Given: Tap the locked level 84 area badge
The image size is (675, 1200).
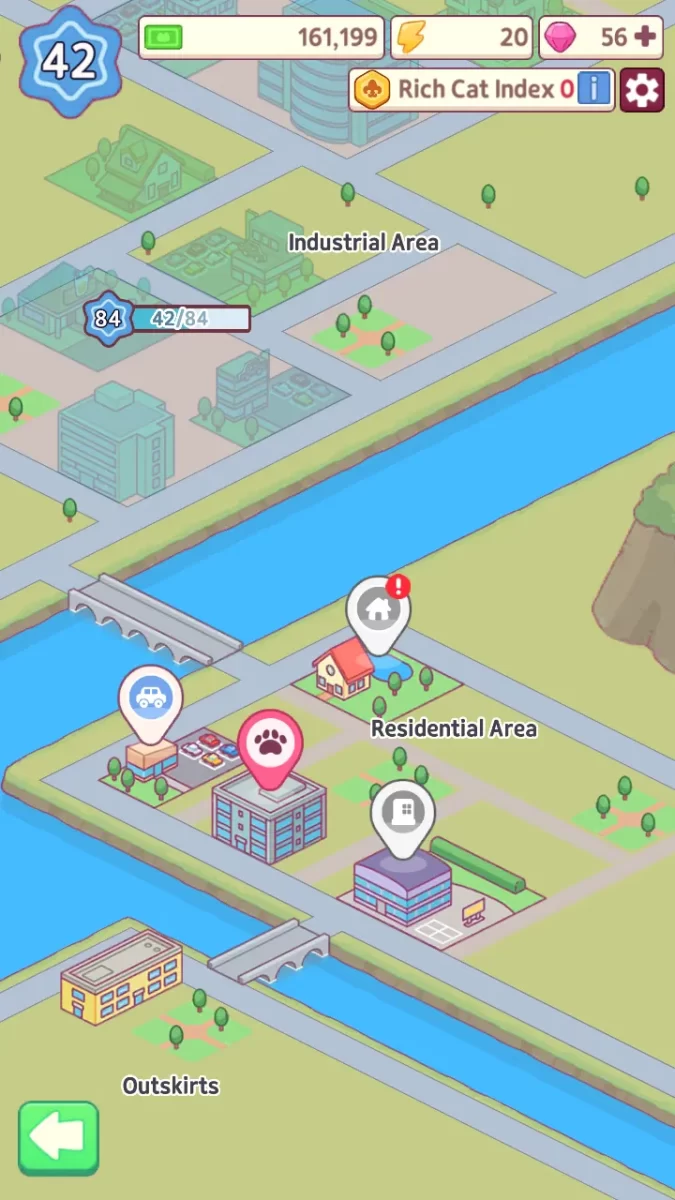Looking at the screenshot, I should click(x=107, y=319).
